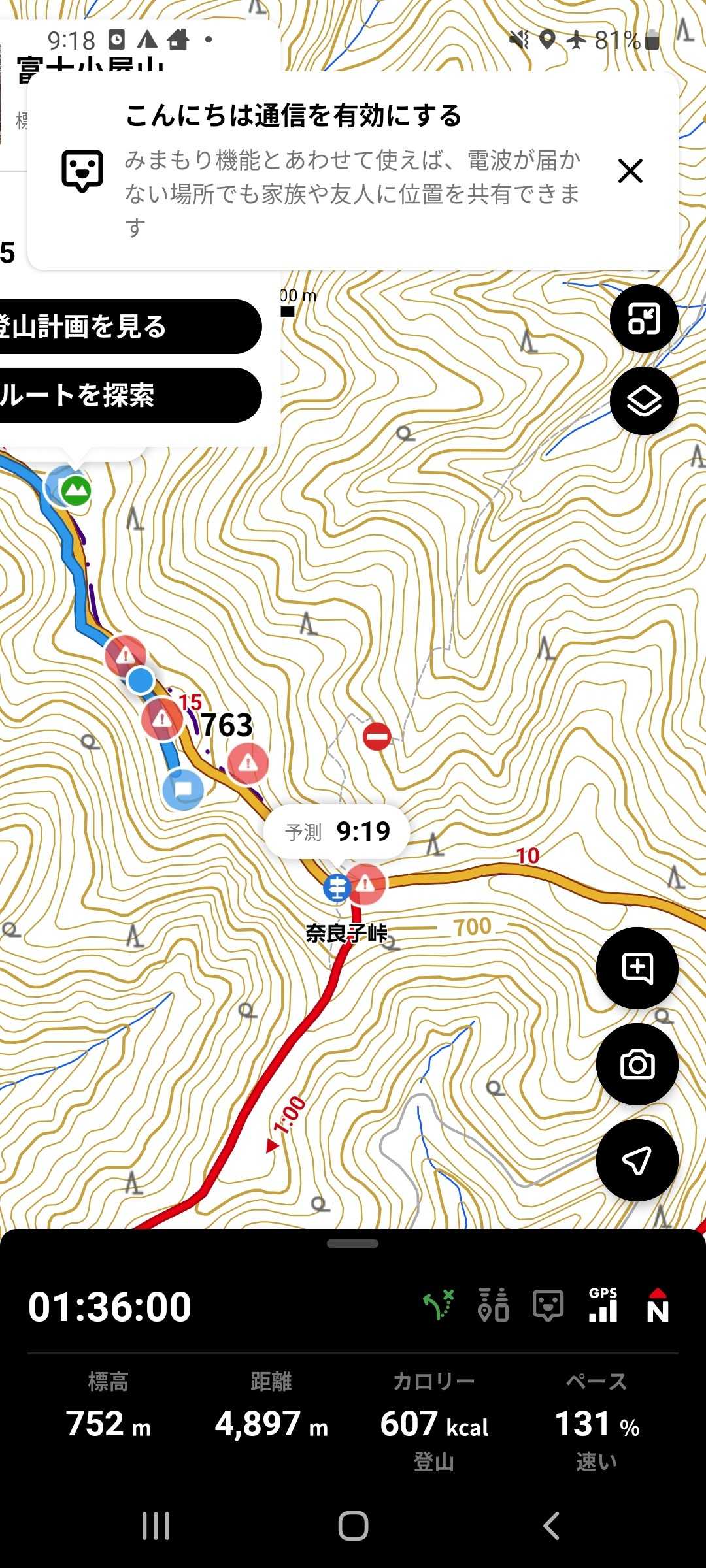Dismiss the こんにちは通信 banner

pos(630,171)
